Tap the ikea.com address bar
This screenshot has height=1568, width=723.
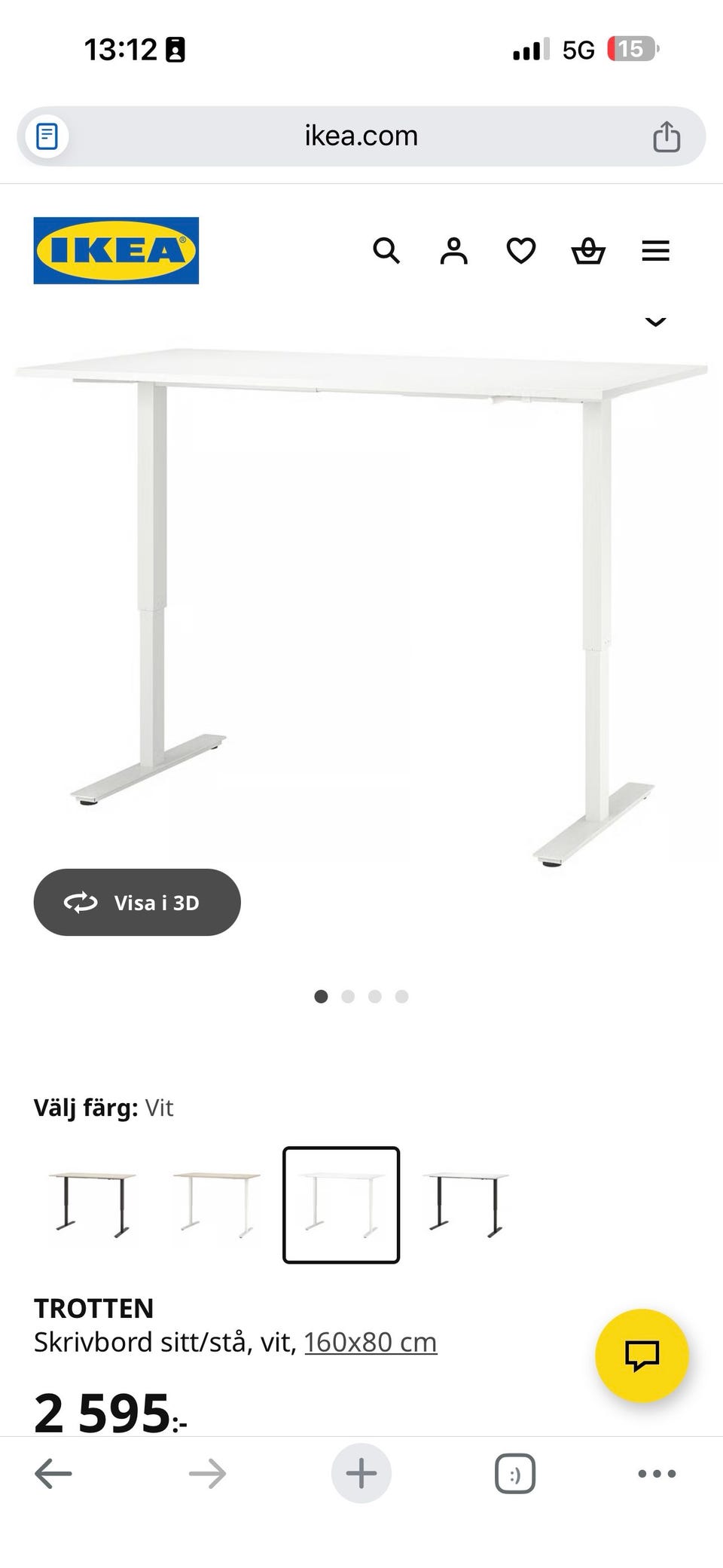pos(361,136)
